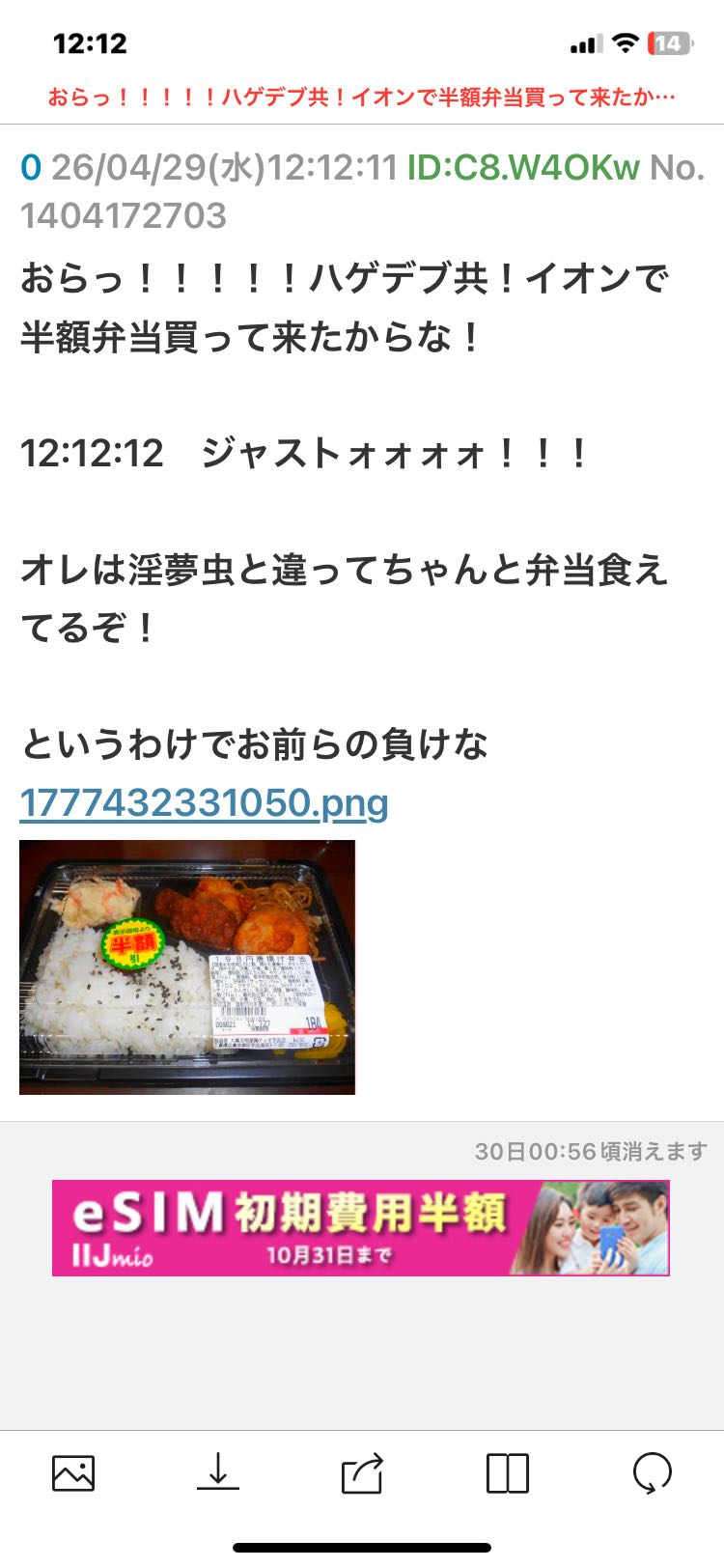This screenshot has width=724, height=1568.
Task: Open the IIJmio eSIM ad banner
Action: (360, 1227)
